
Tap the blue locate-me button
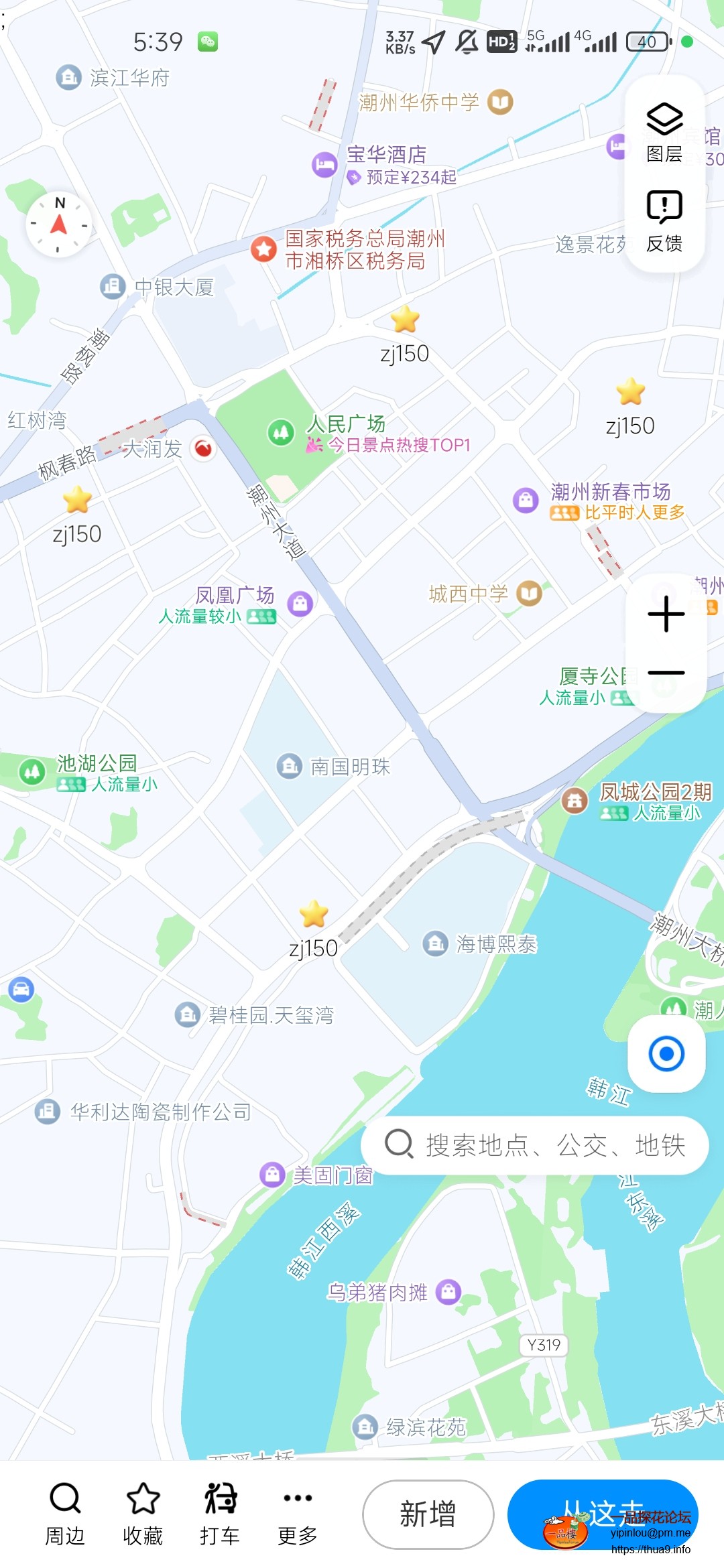point(666,1052)
